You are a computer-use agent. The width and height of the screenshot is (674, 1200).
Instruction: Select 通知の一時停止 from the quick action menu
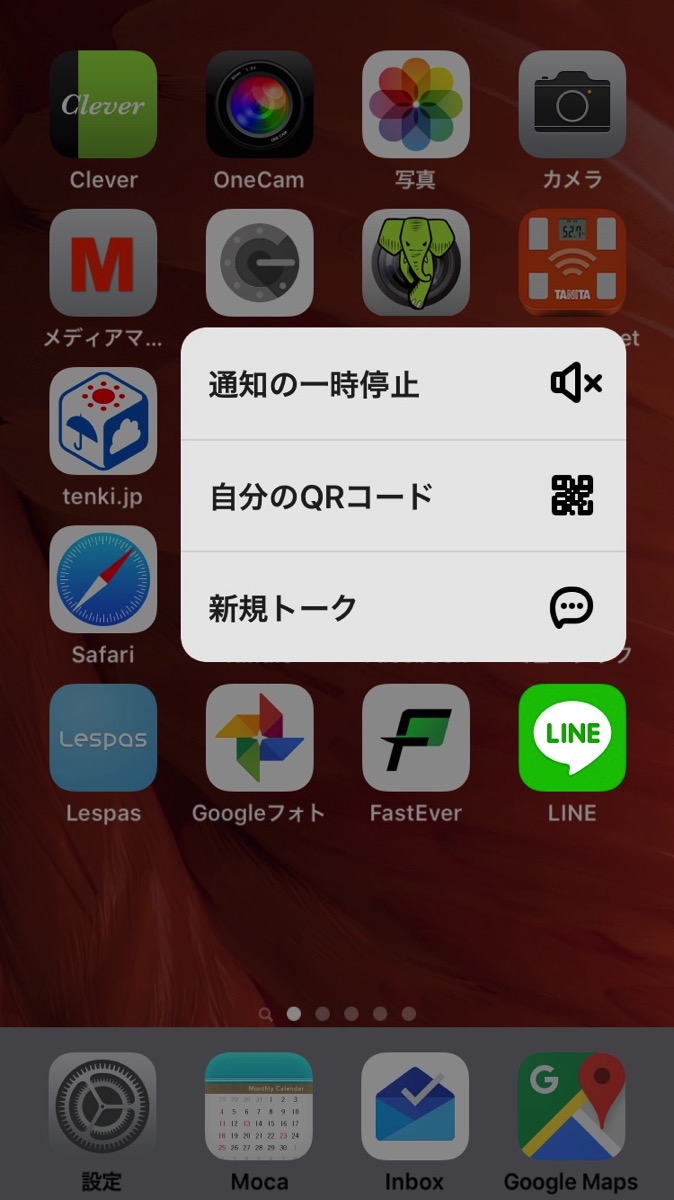(x=402, y=384)
